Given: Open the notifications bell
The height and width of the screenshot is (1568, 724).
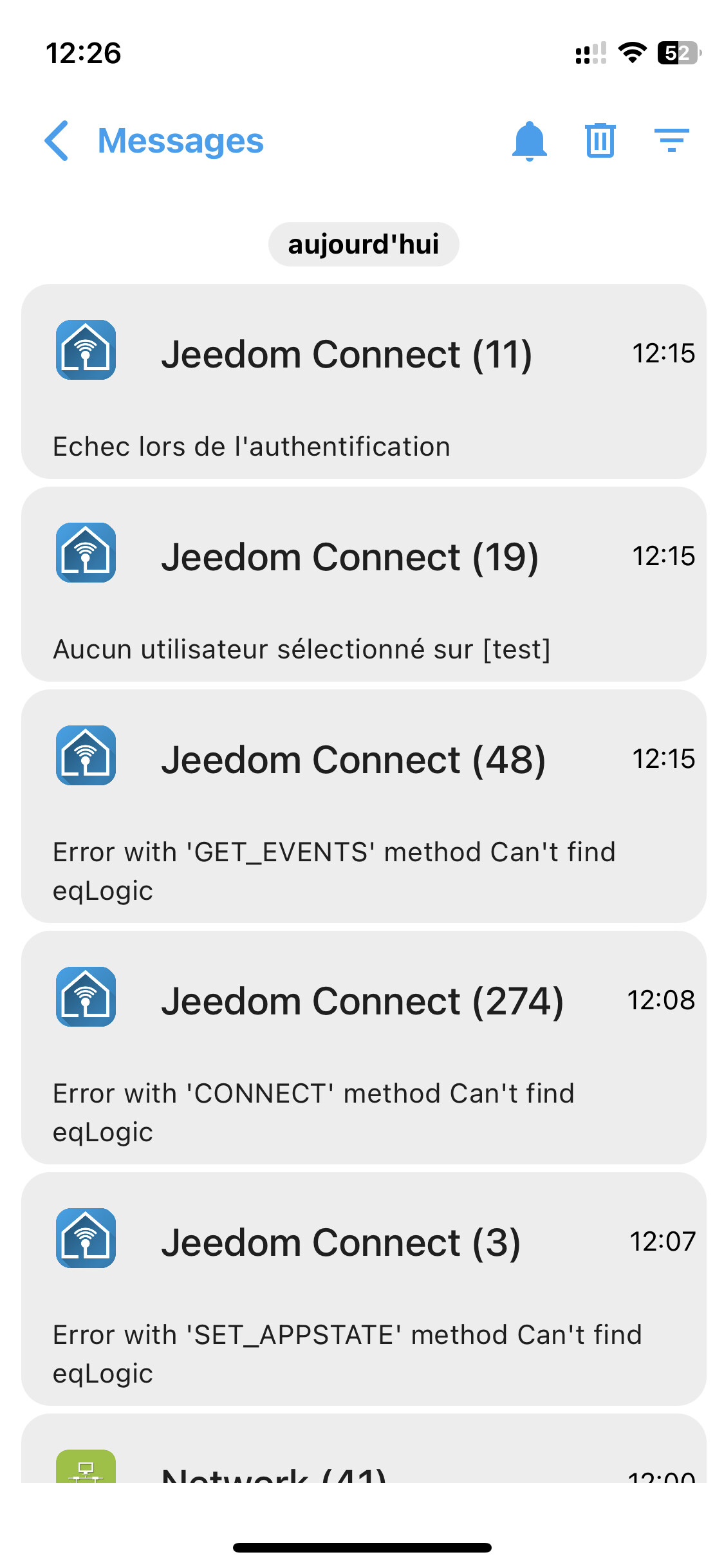Looking at the screenshot, I should point(529,140).
